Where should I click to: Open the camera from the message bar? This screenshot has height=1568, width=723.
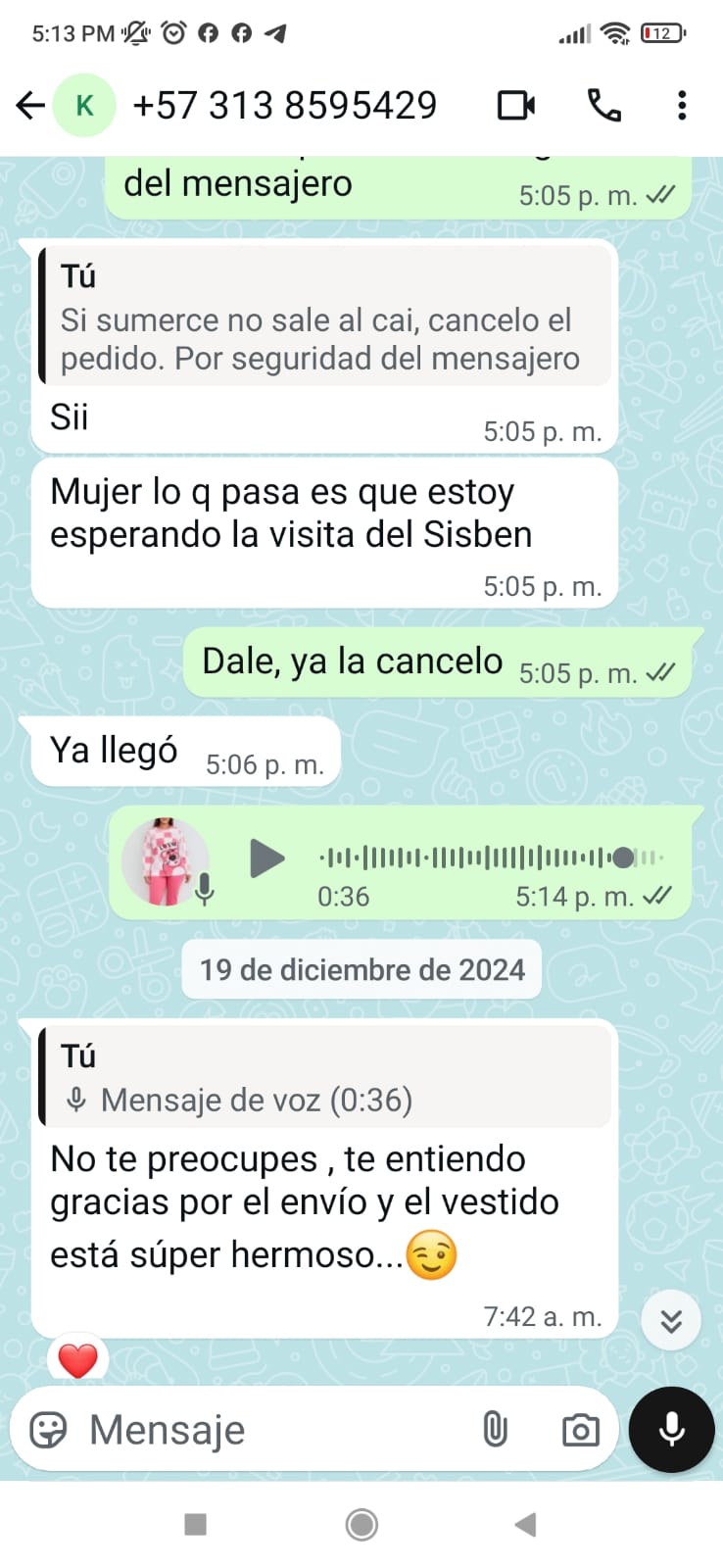[580, 1431]
